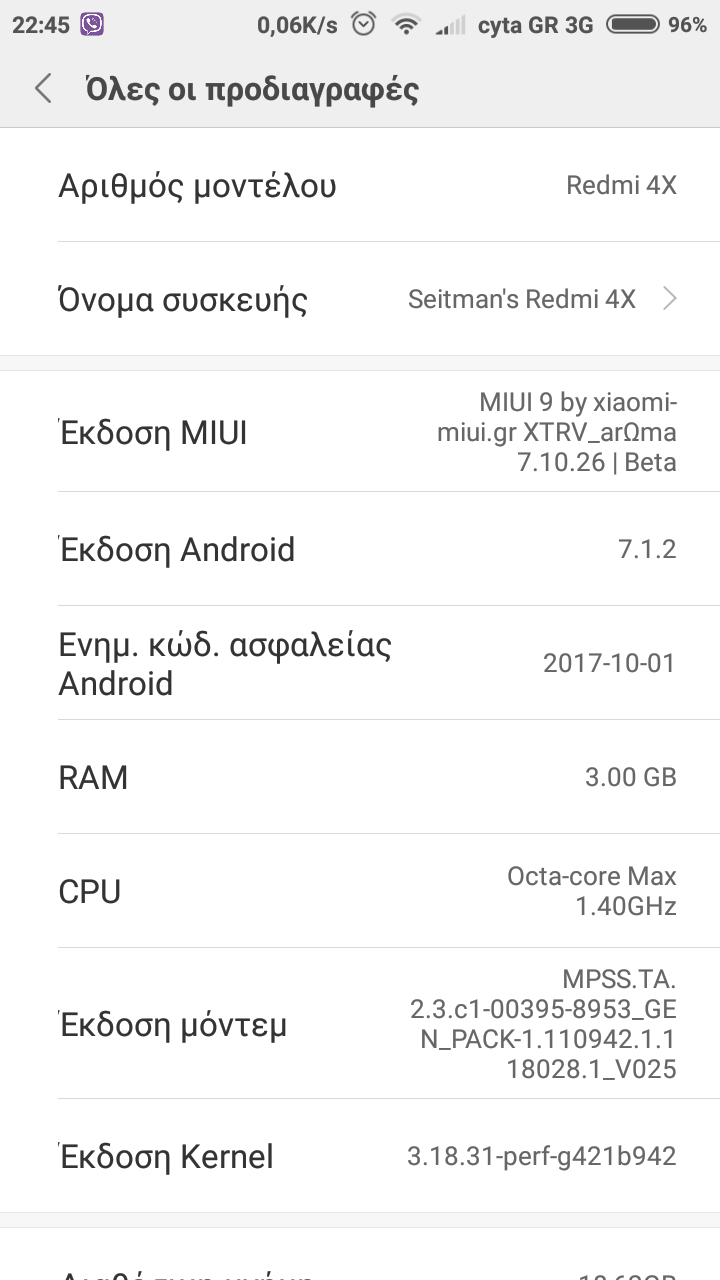The height and width of the screenshot is (1280, 720).
Task: Tap the Έκδοση Android row
Action: [x=360, y=549]
